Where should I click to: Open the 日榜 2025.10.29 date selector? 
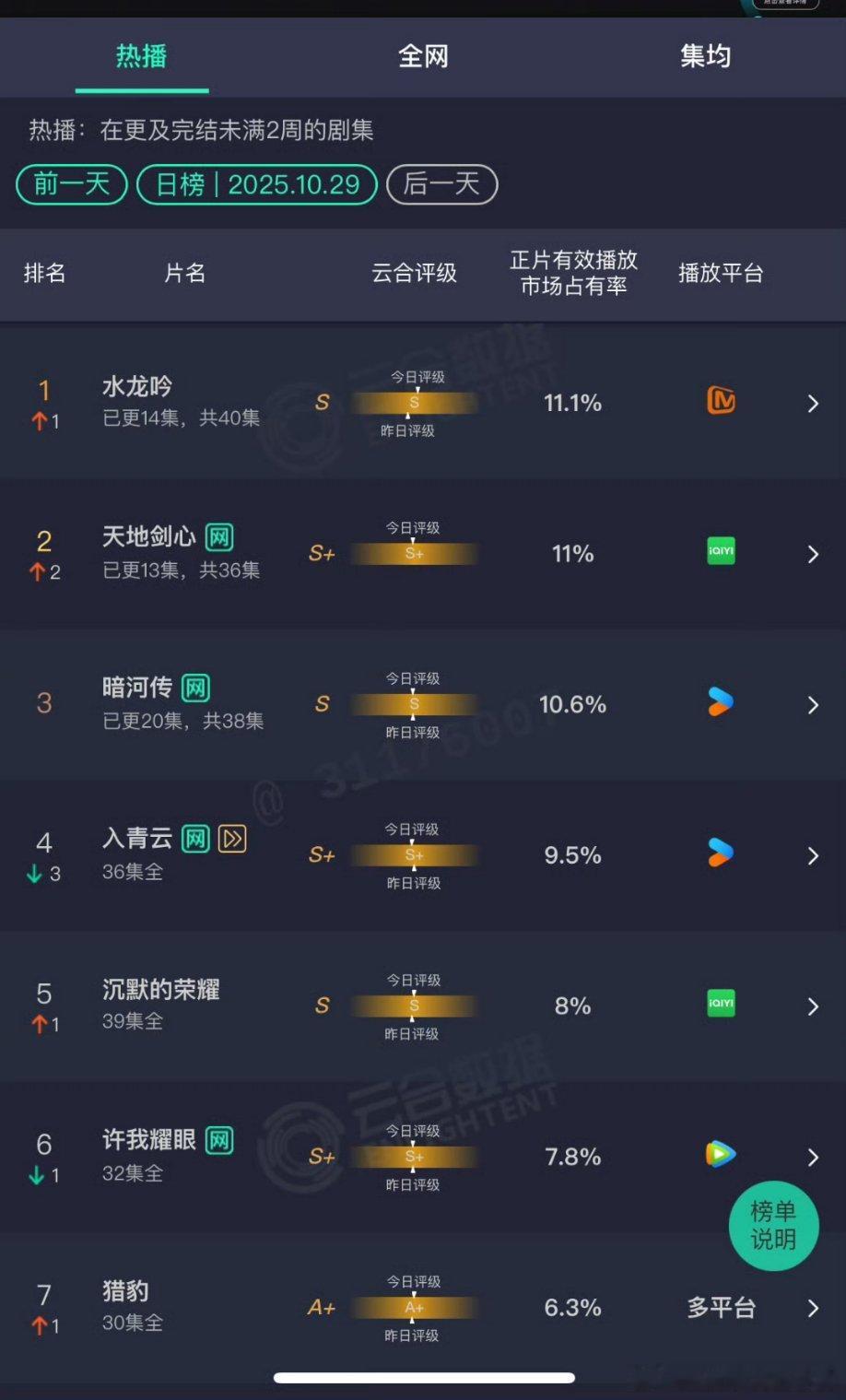click(255, 184)
